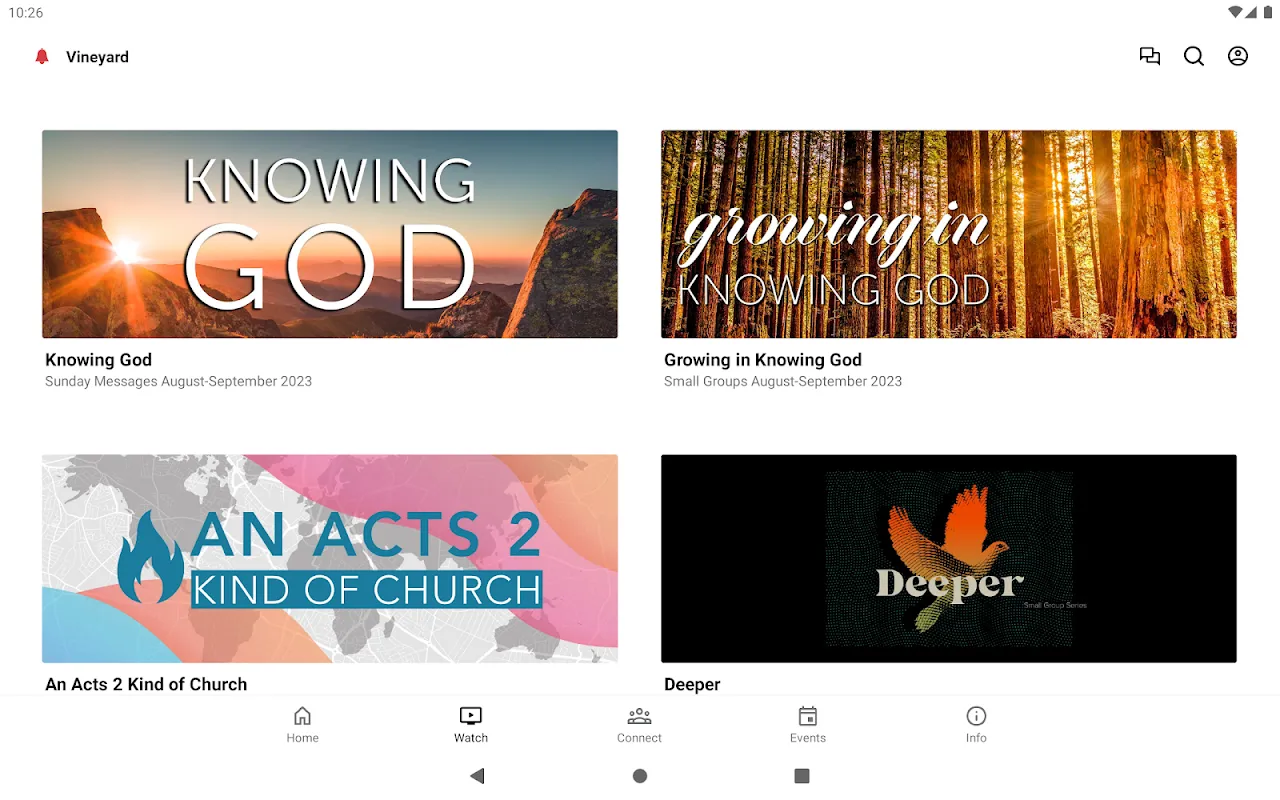1280x800 pixels.
Task: Open the Deeper small group series
Action: [948, 558]
